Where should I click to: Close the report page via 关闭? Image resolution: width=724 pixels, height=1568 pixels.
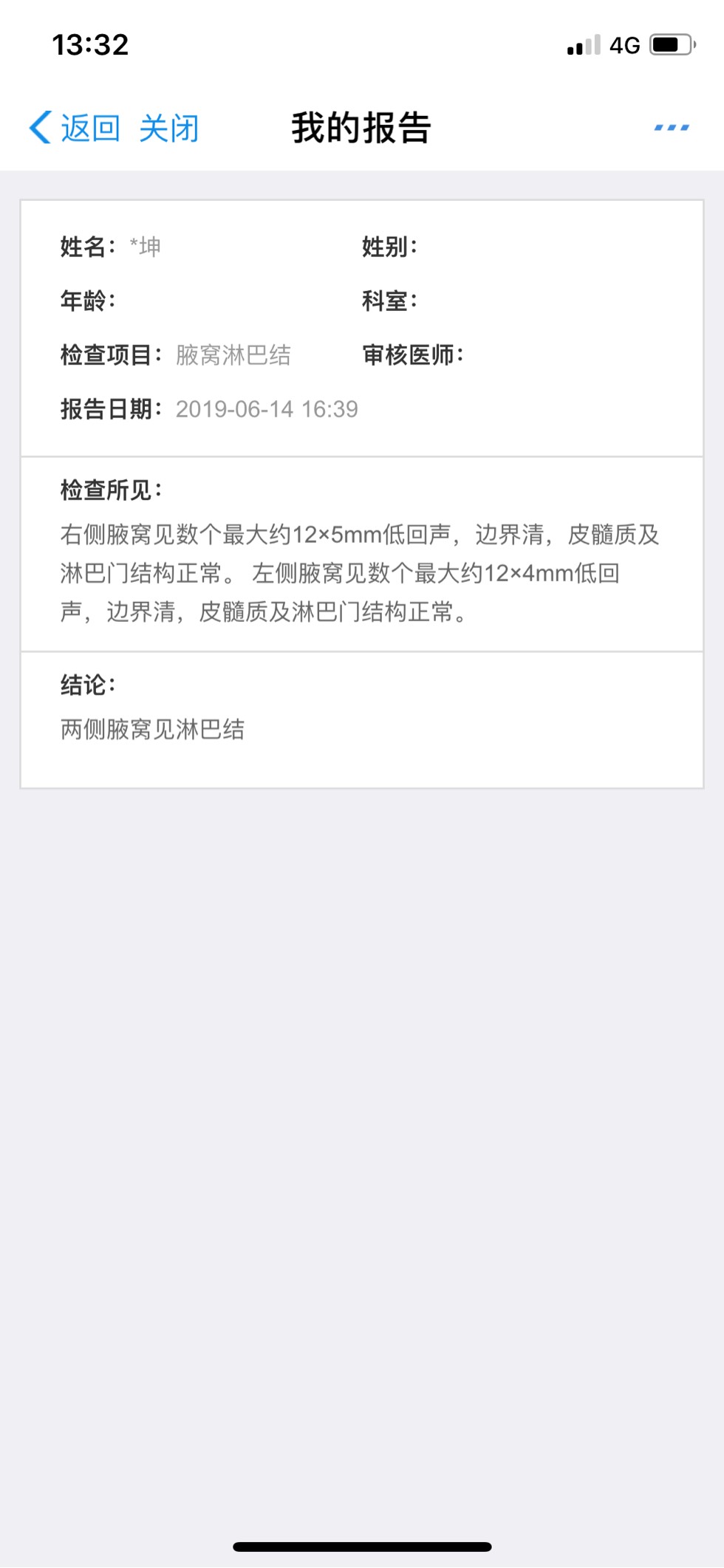(169, 129)
